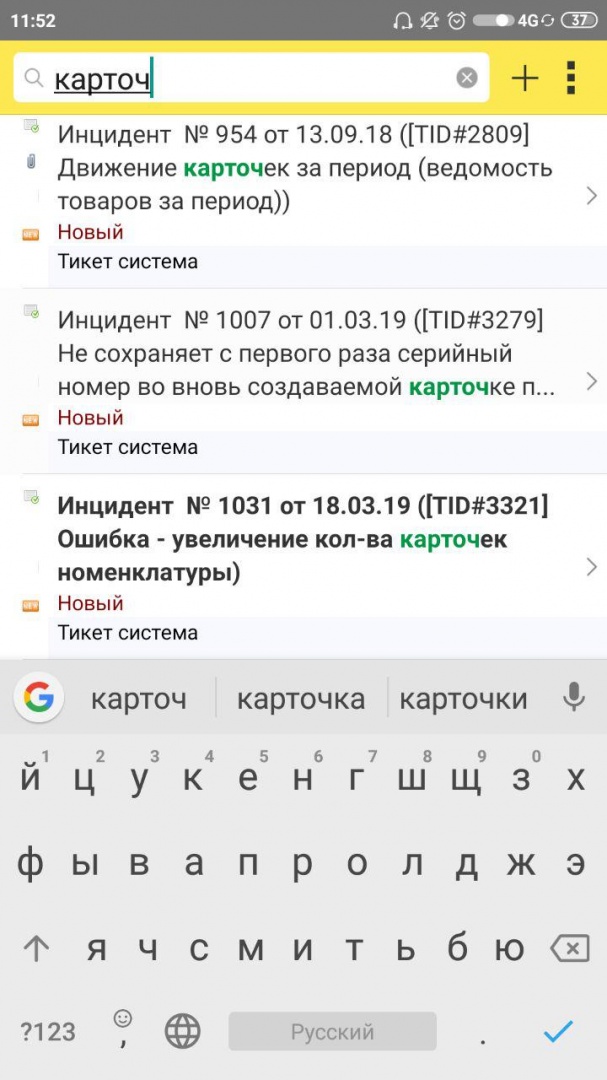607x1080 pixels.
Task: Clear the search text with the X
Action: pyautogui.click(x=467, y=78)
